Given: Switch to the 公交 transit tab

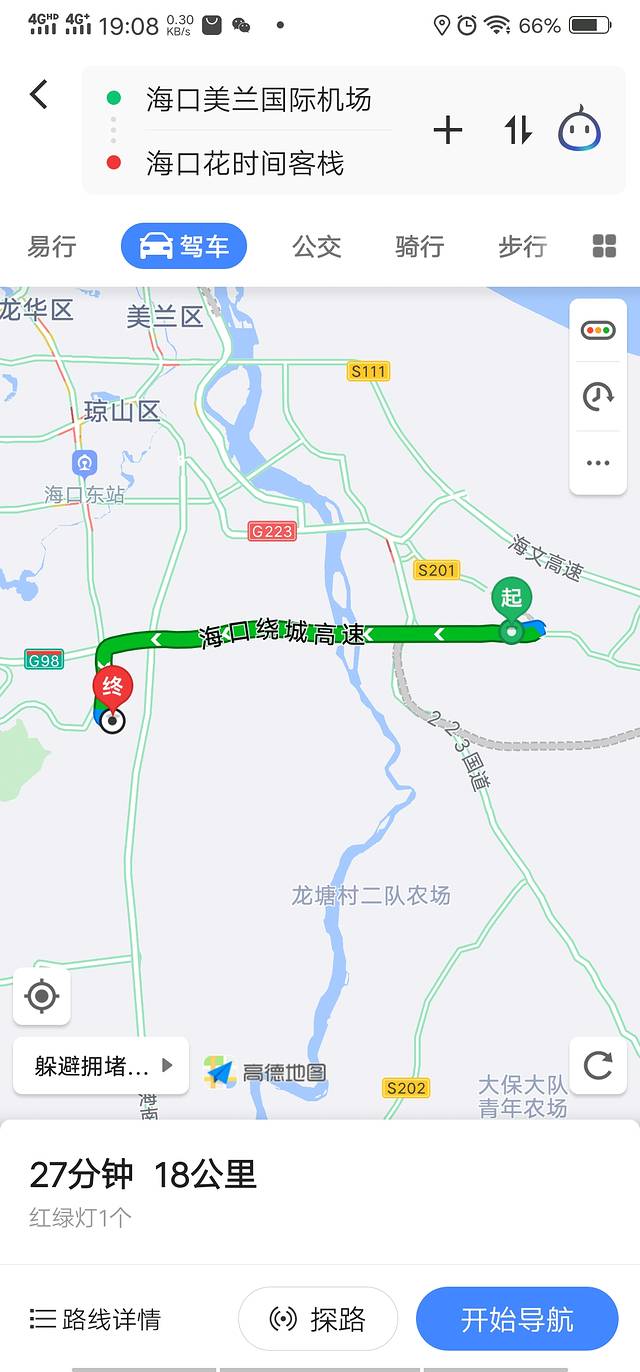Looking at the screenshot, I should [317, 246].
